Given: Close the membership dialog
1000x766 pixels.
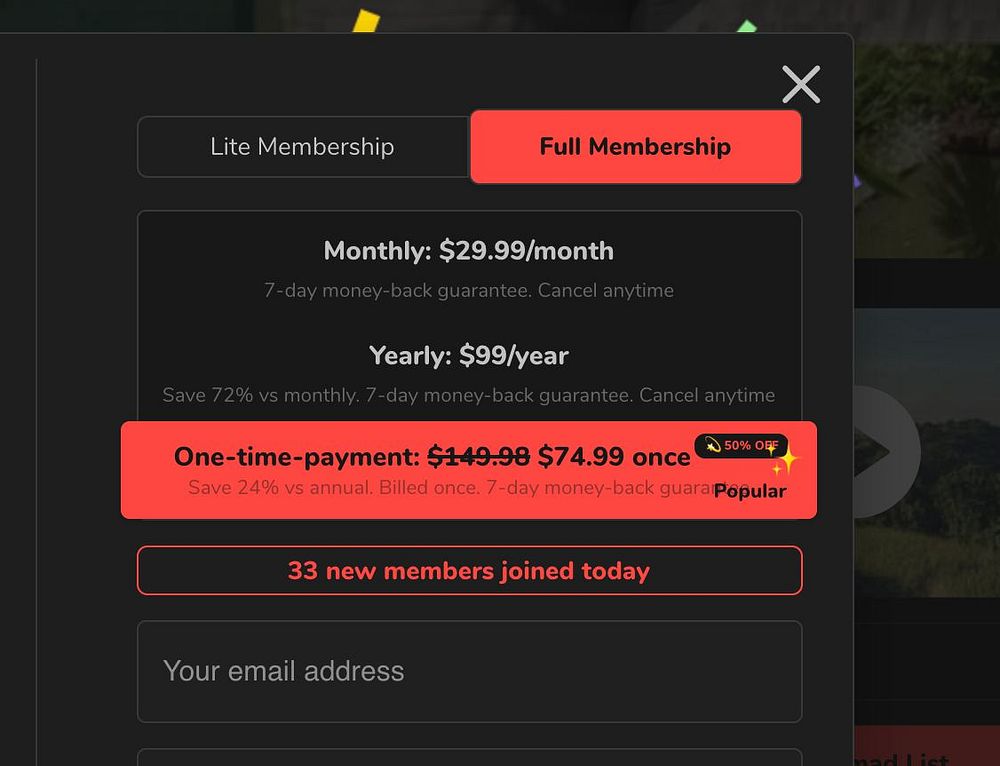Looking at the screenshot, I should pyautogui.click(x=800, y=85).
